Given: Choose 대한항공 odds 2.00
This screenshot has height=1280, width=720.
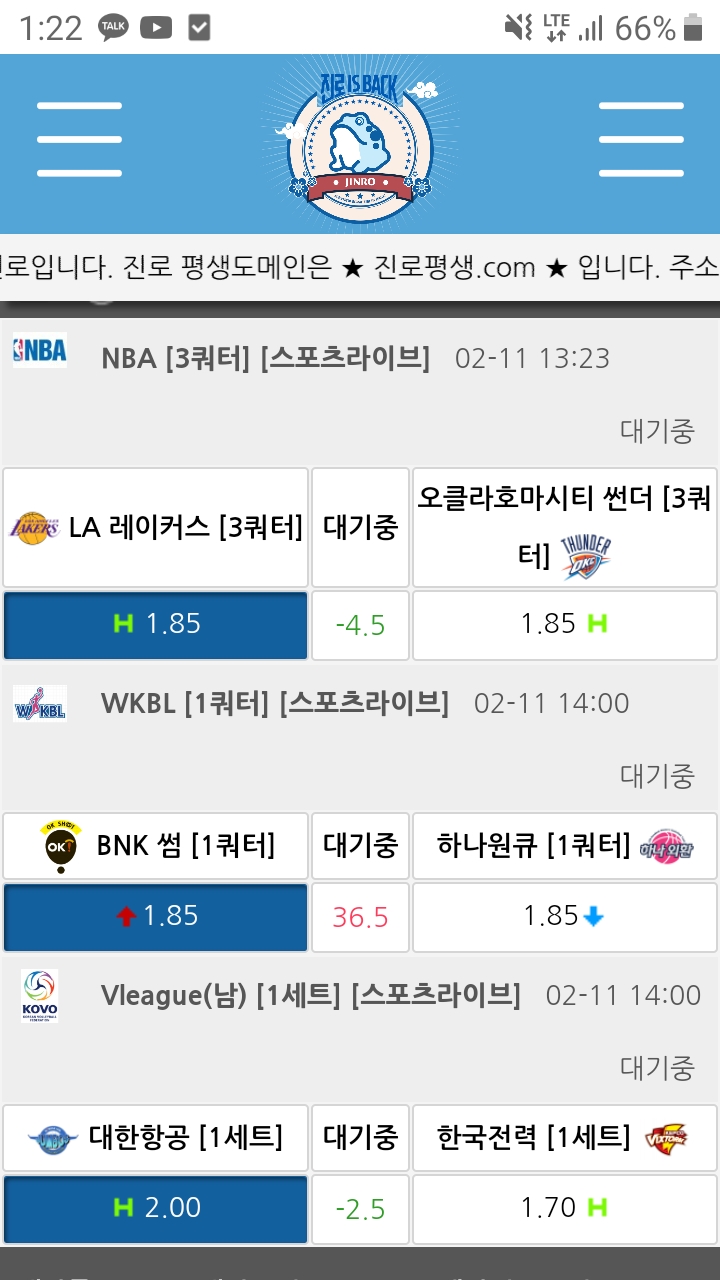Looking at the screenshot, I should (x=156, y=1208).
